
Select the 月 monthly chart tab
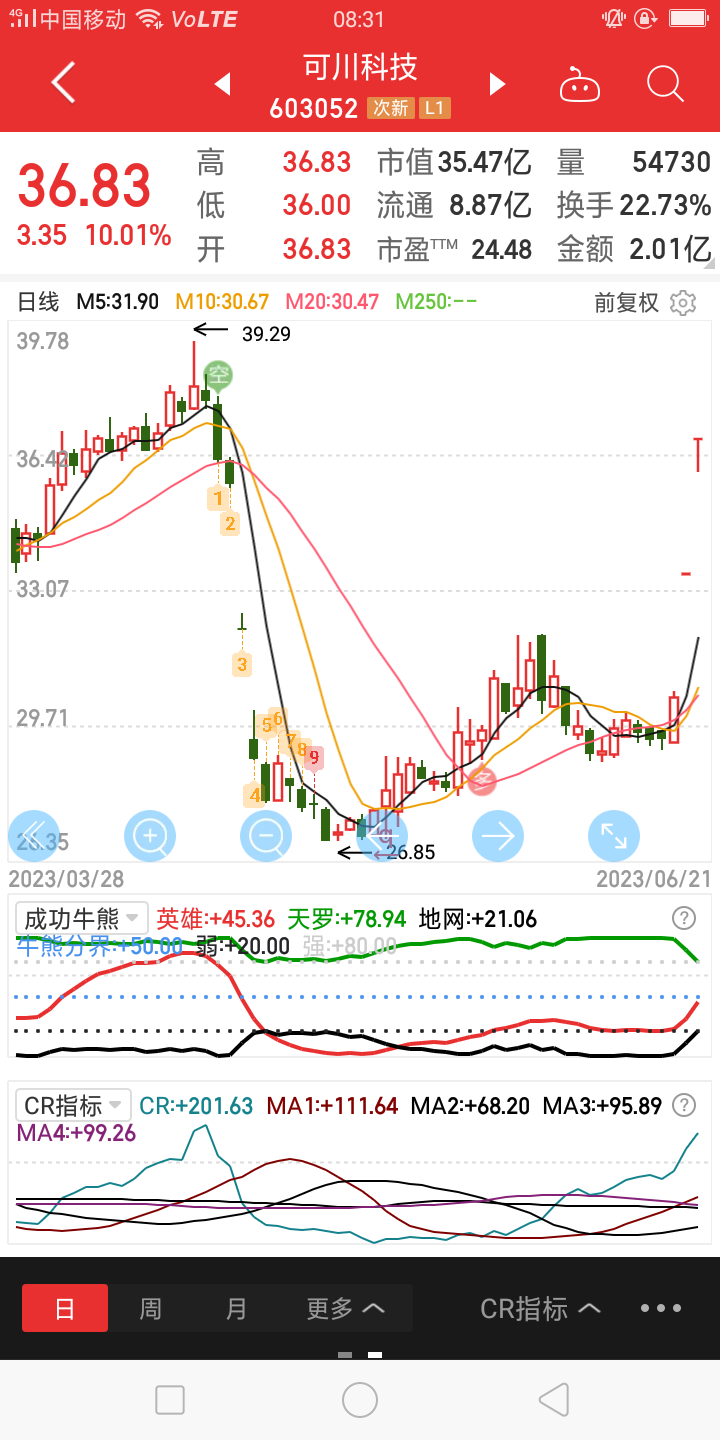[x=236, y=1308]
